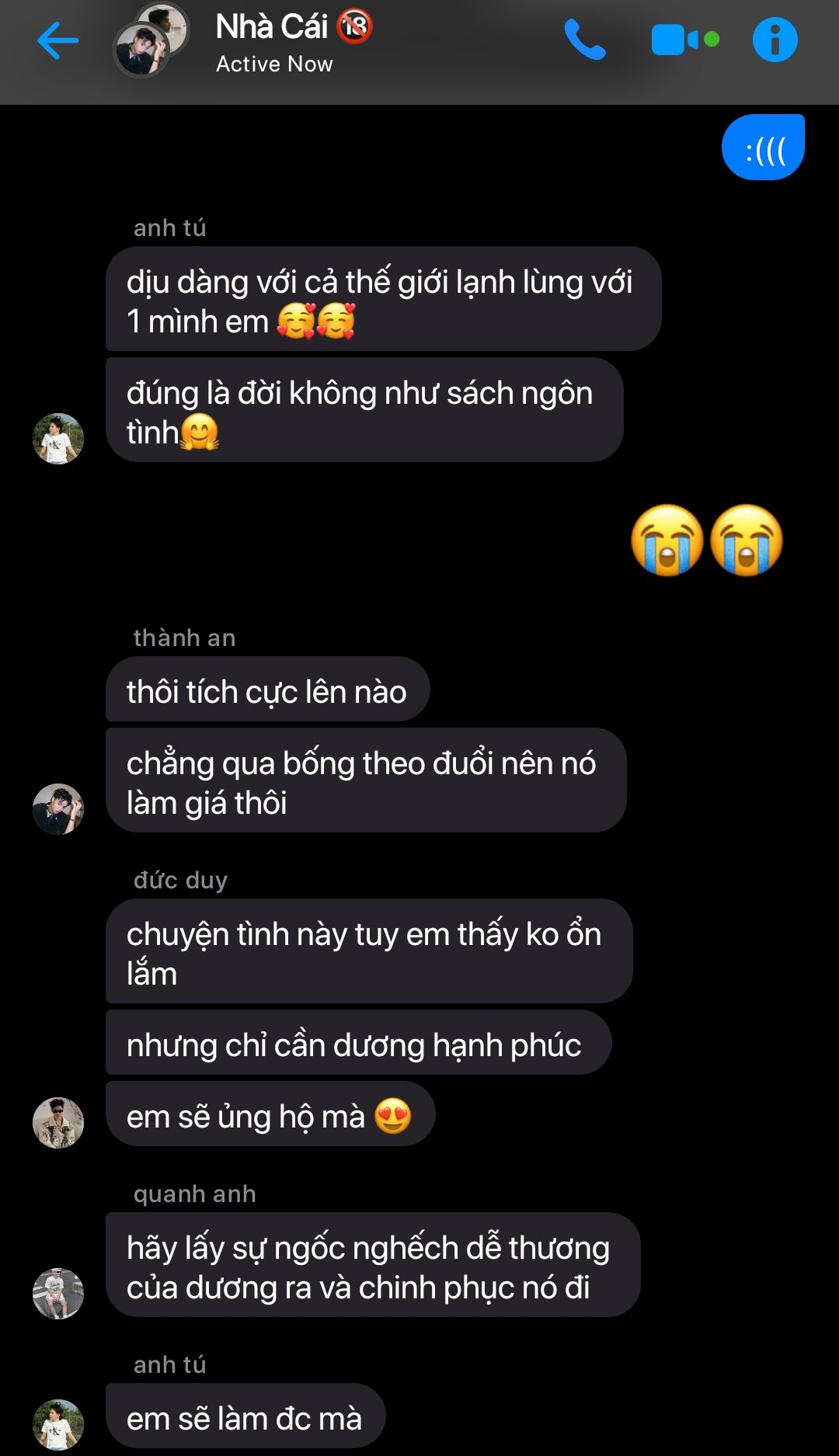Tap đức duy's profile avatar
The image size is (839, 1456).
58,1122
